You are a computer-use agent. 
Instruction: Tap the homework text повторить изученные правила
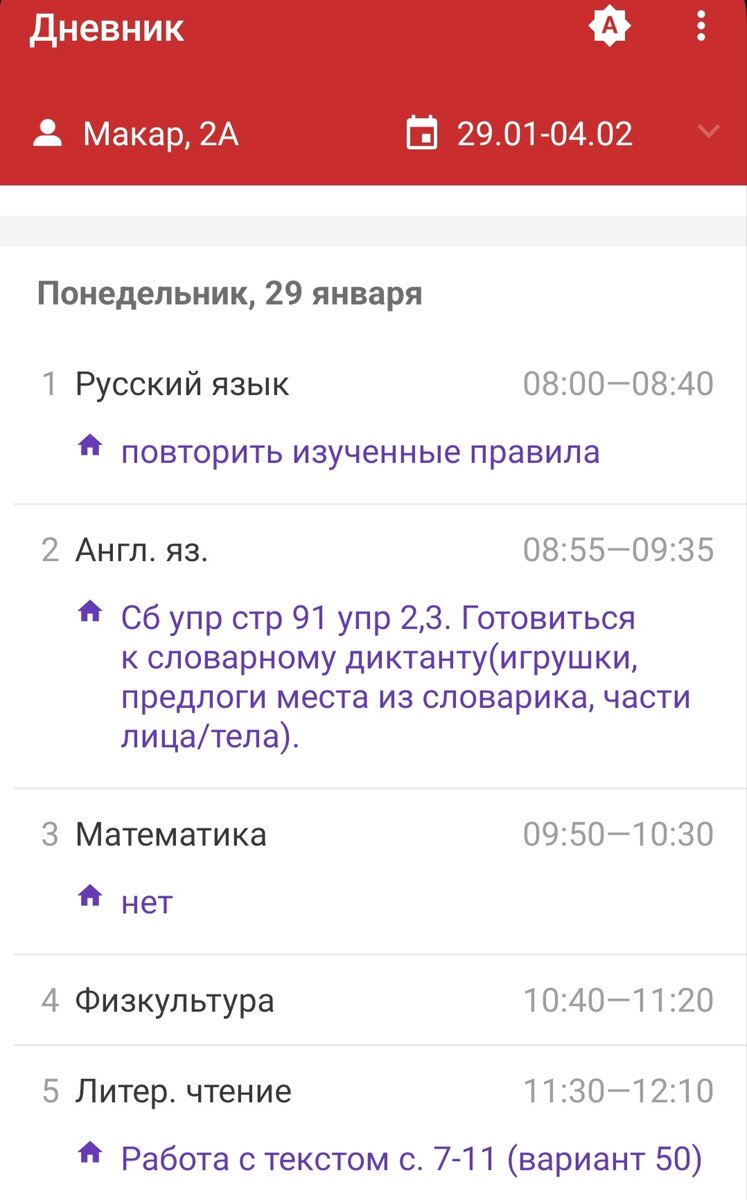pyautogui.click(x=360, y=451)
